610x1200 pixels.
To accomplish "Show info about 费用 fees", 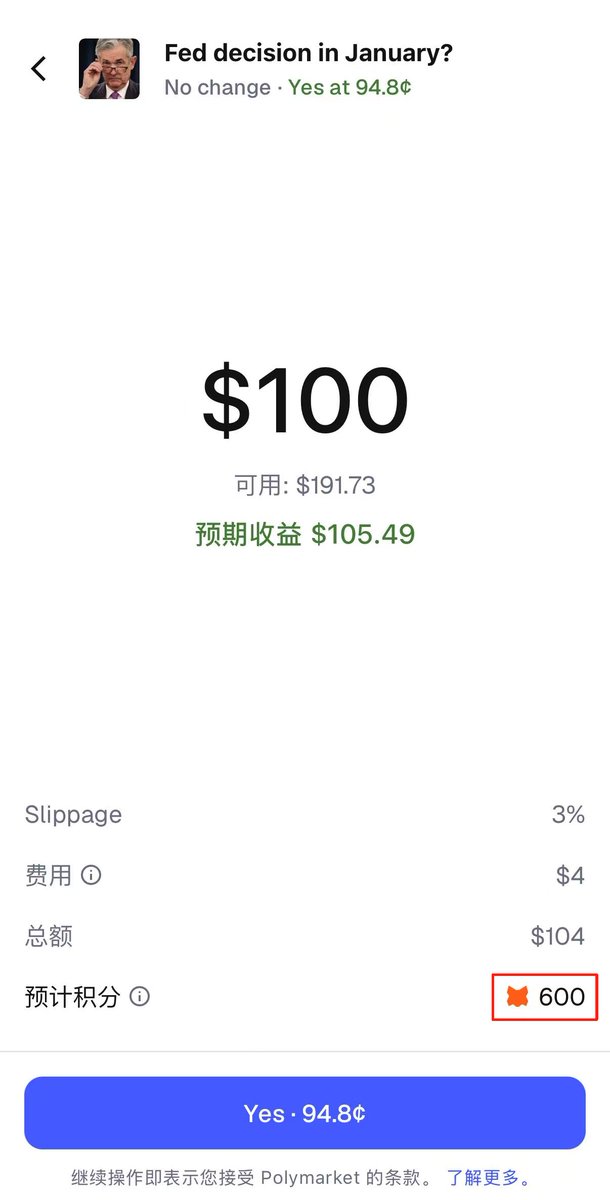I will [91, 876].
